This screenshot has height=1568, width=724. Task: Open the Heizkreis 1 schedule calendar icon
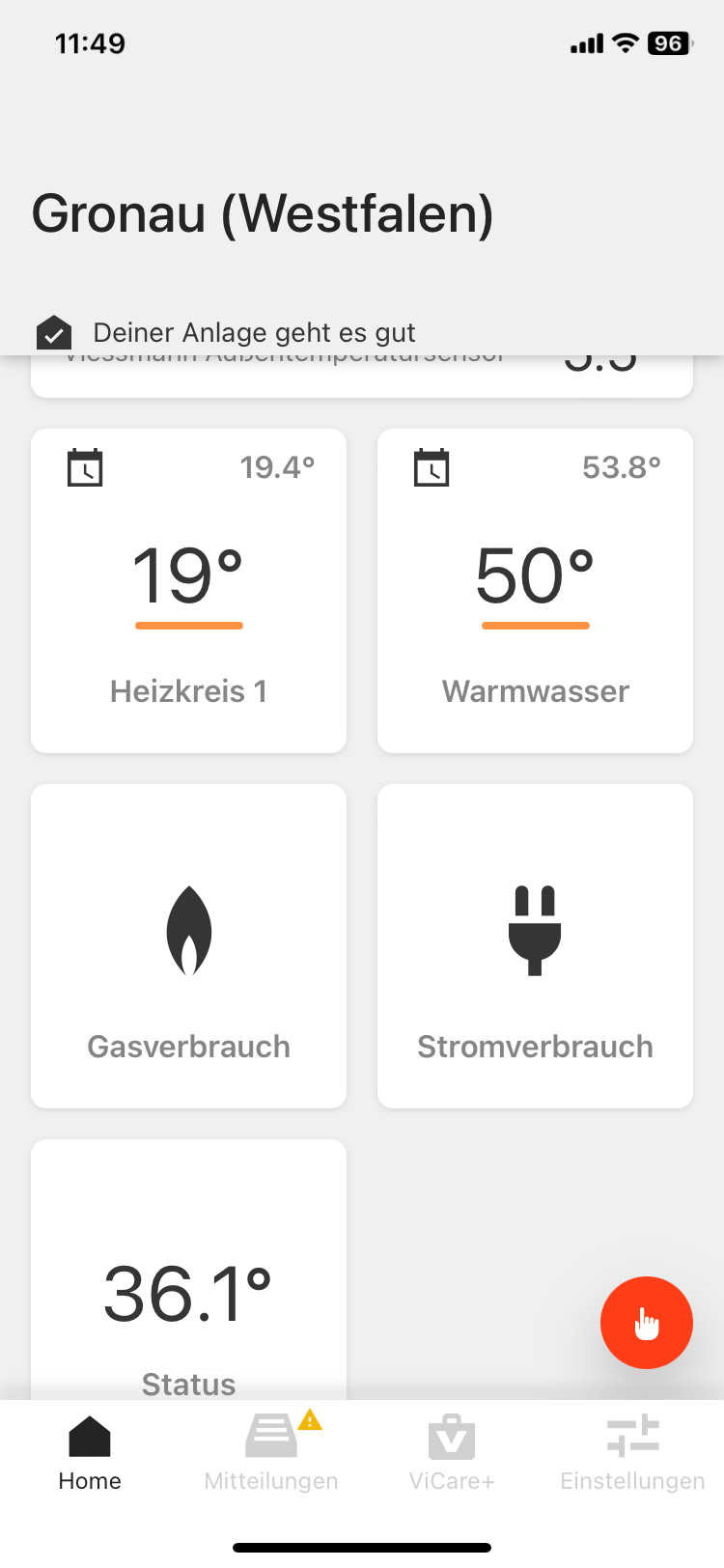tap(84, 466)
